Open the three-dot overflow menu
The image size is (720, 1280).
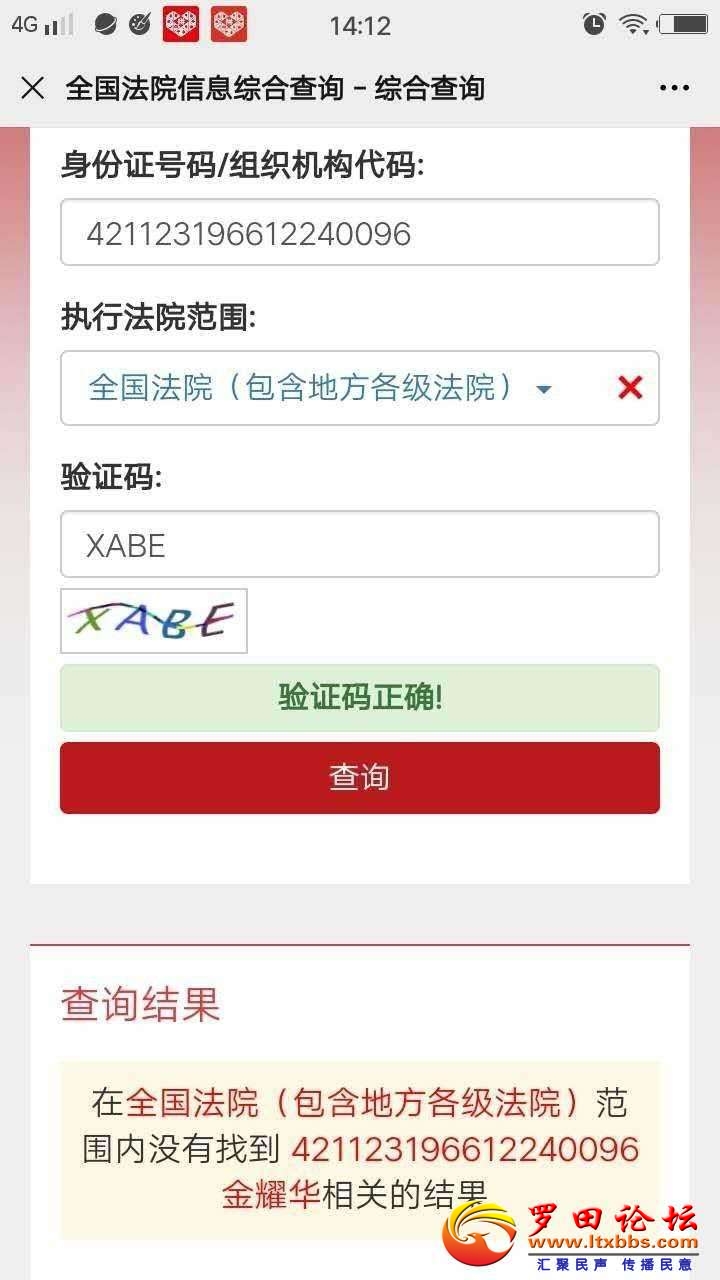pos(675,88)
